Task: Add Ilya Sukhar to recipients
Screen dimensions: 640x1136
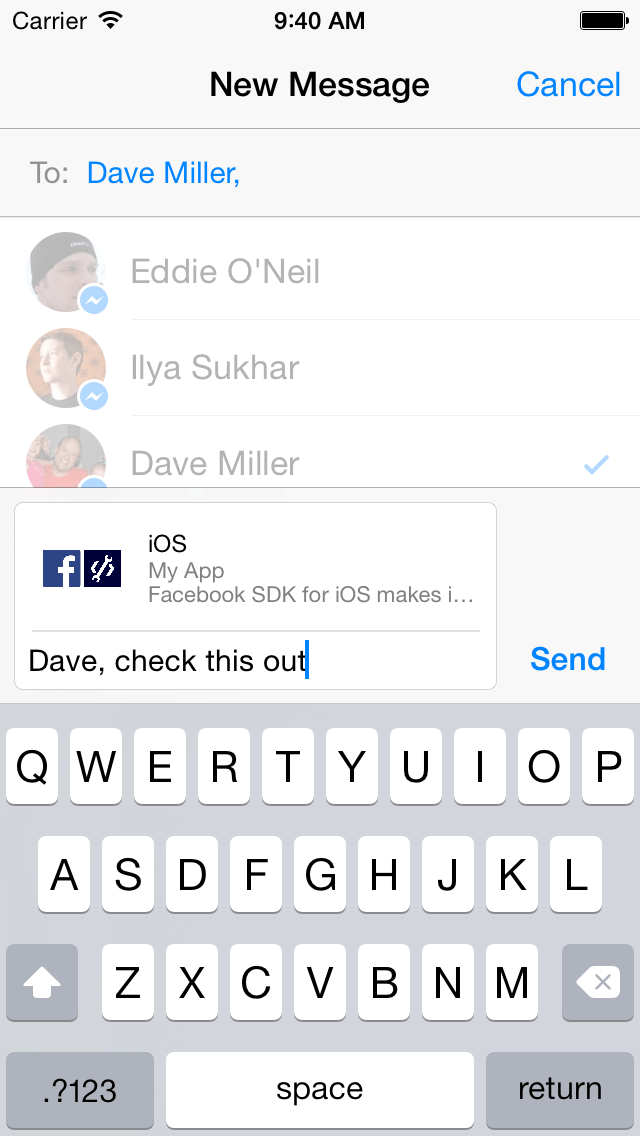Action: (320, 368)
